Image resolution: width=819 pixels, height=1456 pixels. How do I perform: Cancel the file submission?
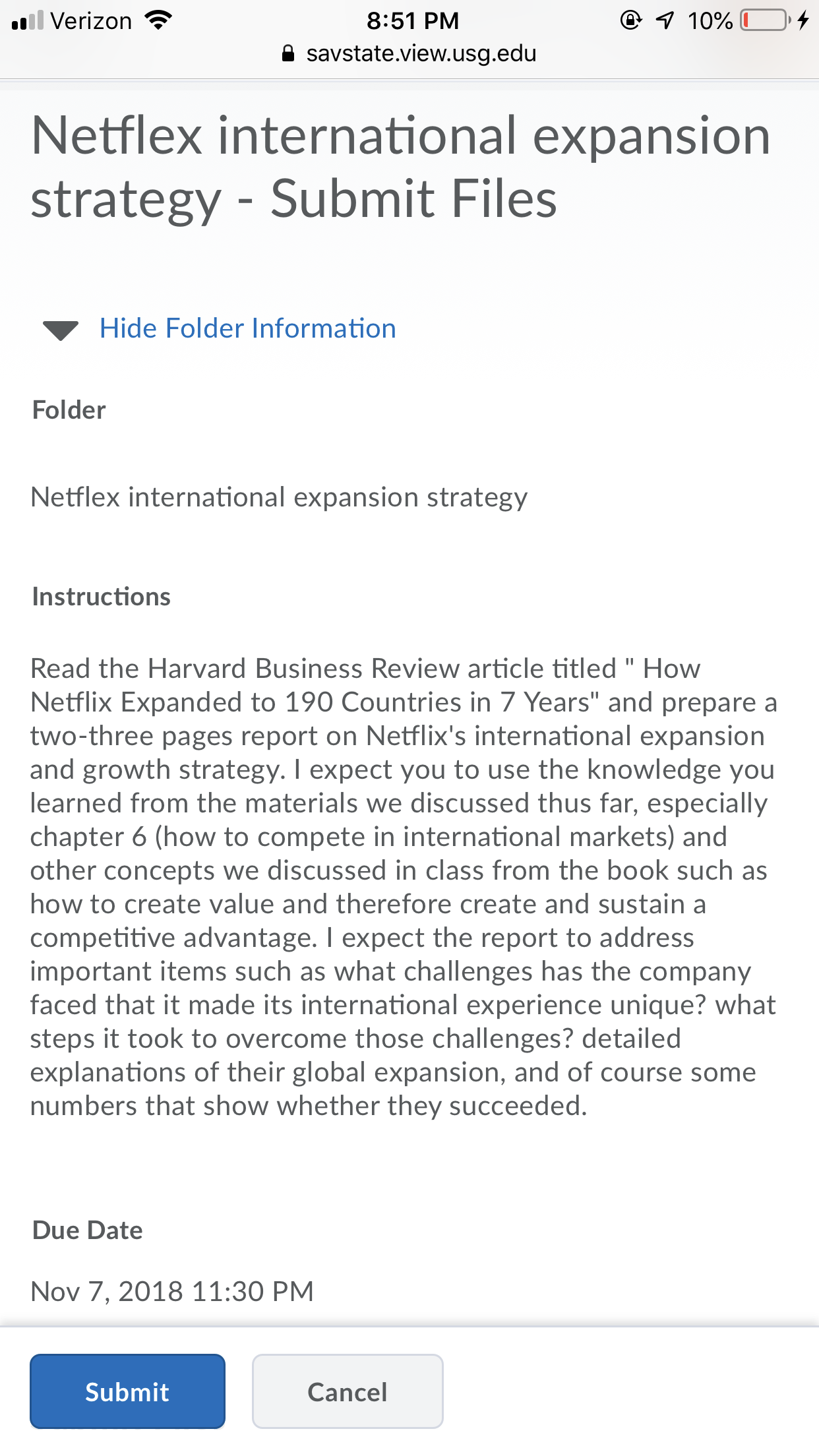348,1391
